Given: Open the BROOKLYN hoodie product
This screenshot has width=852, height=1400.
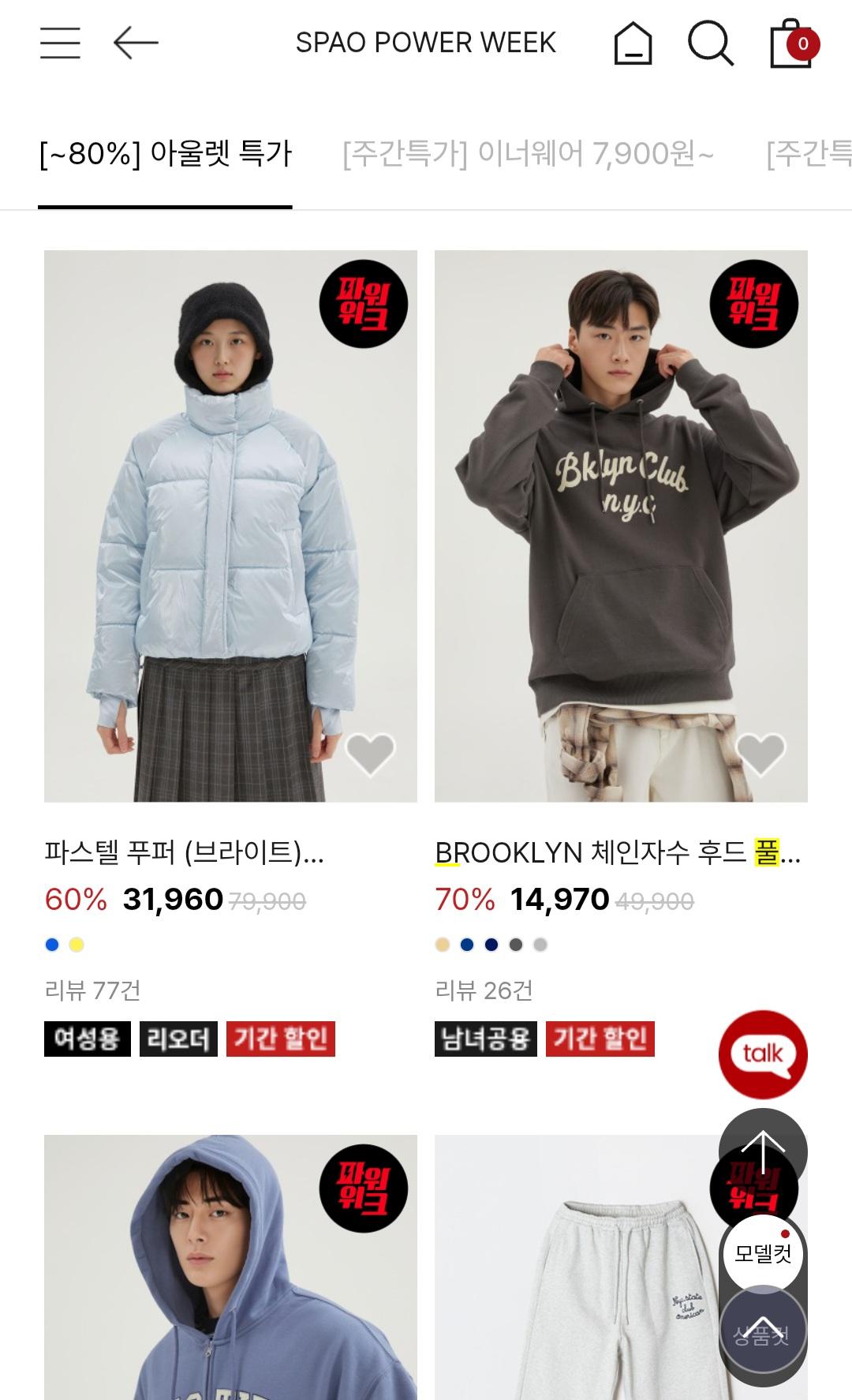Looking at the screenshot, I should [x=621, y=526].
